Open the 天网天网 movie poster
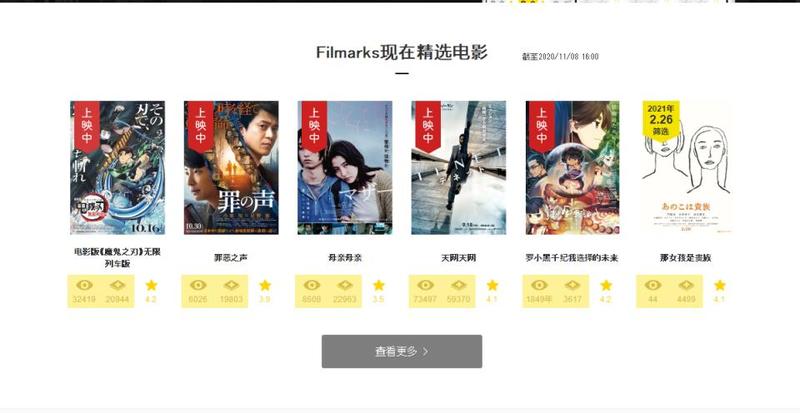Screen dimensions: 800x413 458,167
